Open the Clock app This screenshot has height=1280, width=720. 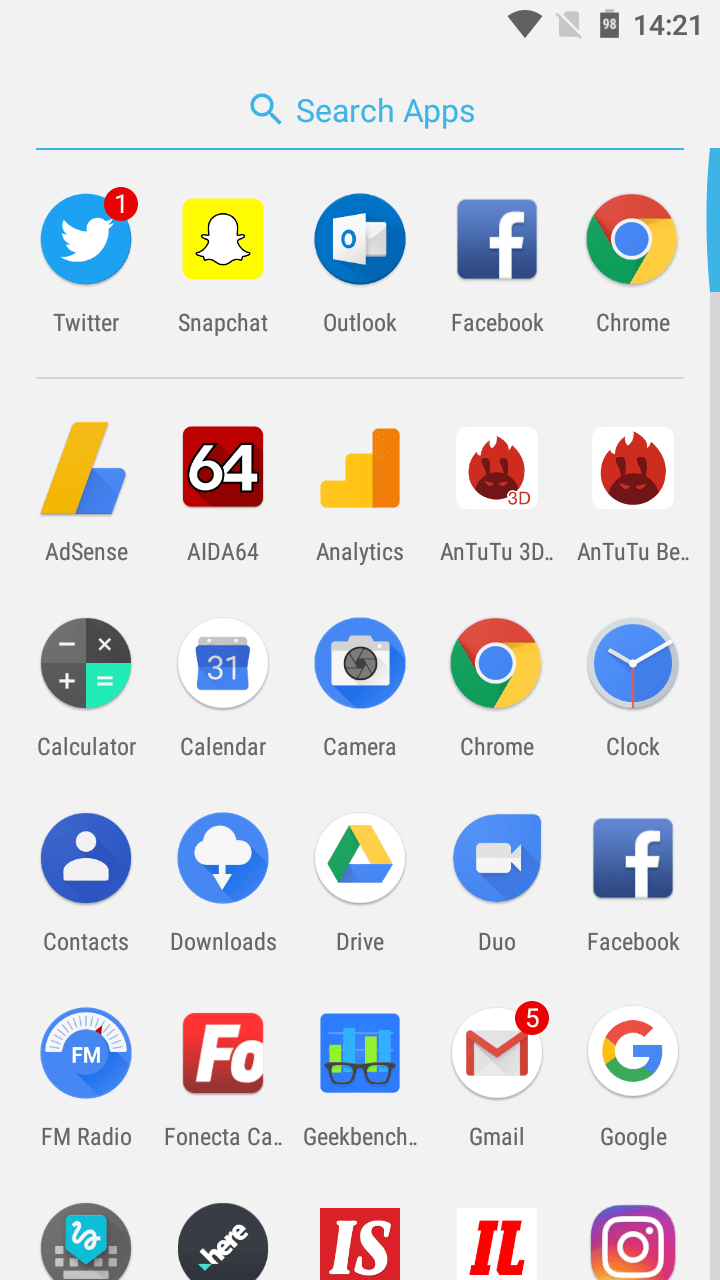click(633, 663)
